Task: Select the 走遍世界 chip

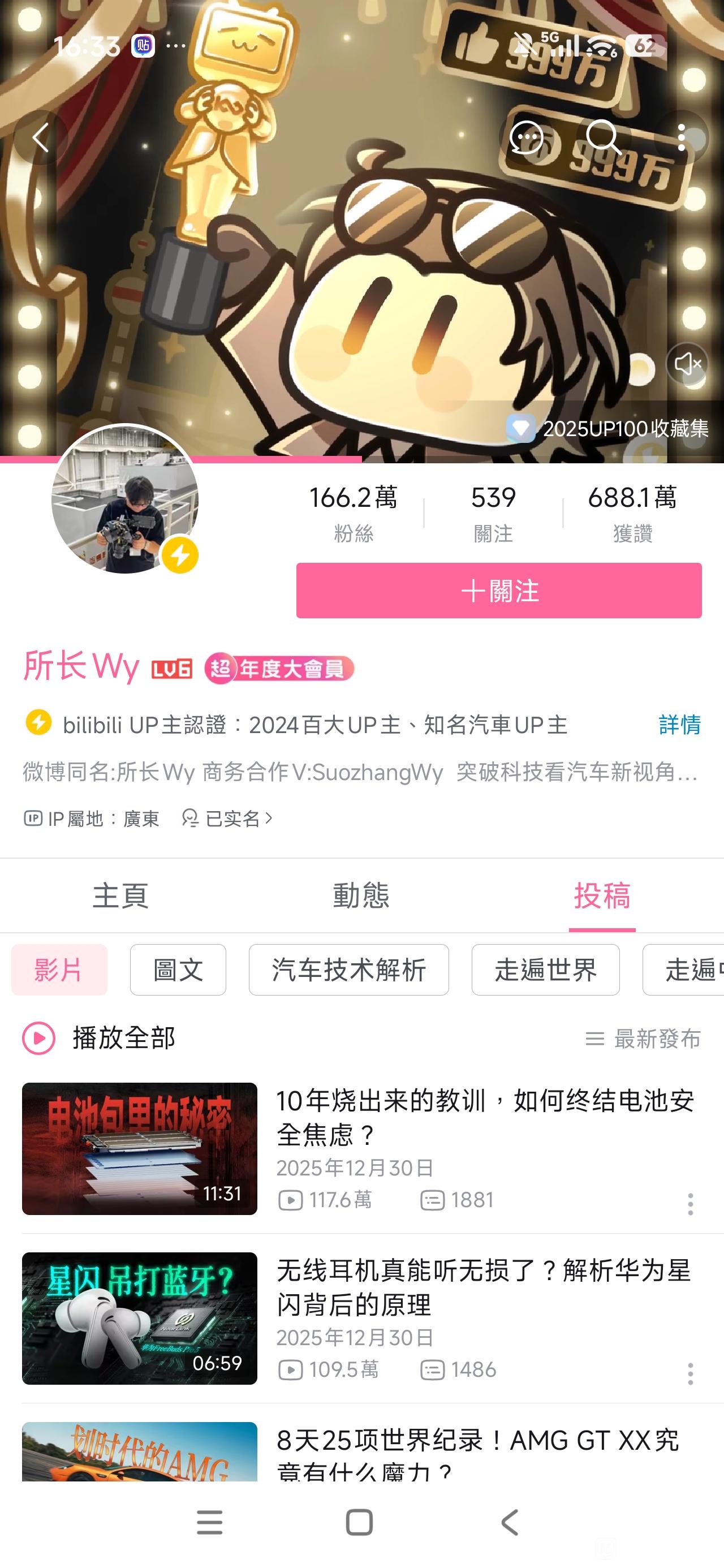Action: tap(545, 970)
